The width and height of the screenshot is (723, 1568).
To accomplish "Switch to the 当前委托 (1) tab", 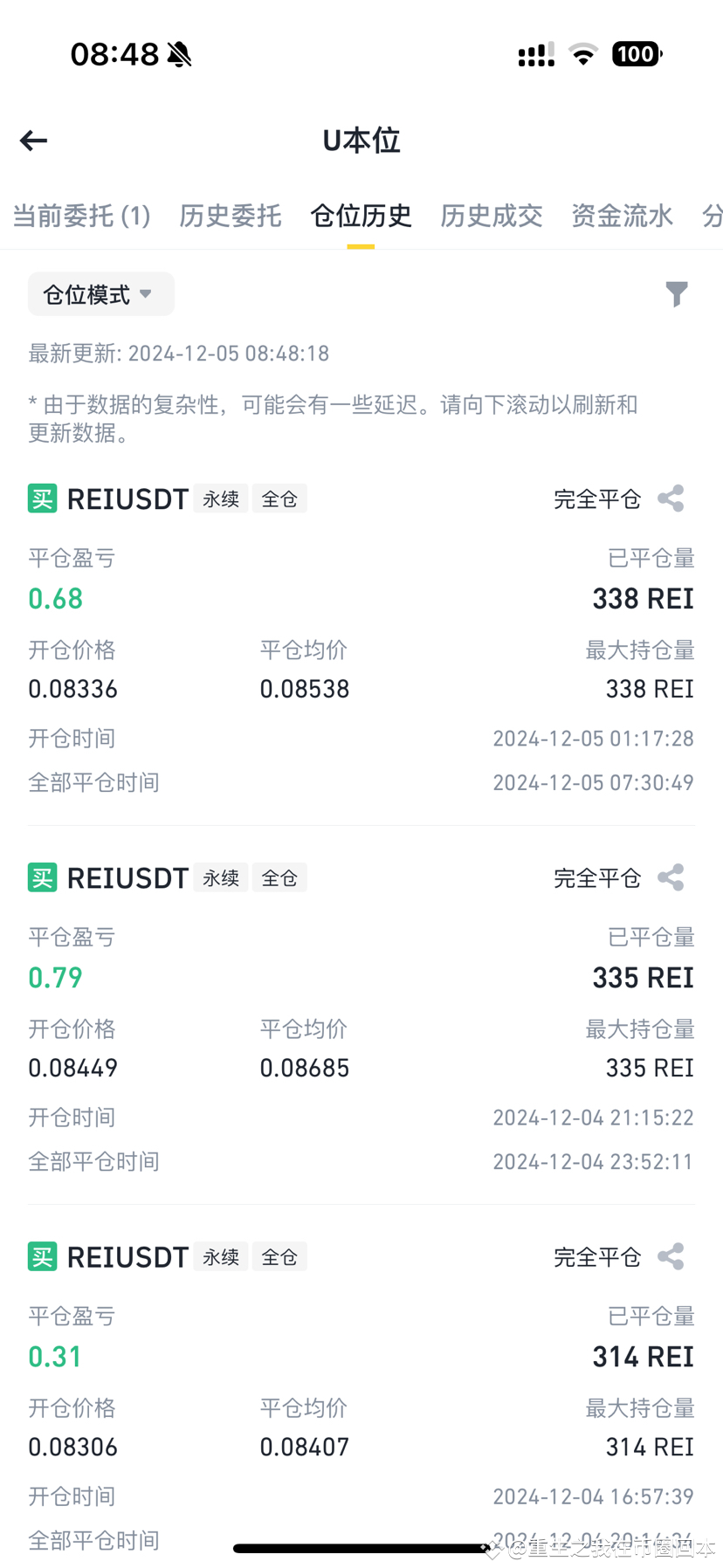I will [81, 216].
